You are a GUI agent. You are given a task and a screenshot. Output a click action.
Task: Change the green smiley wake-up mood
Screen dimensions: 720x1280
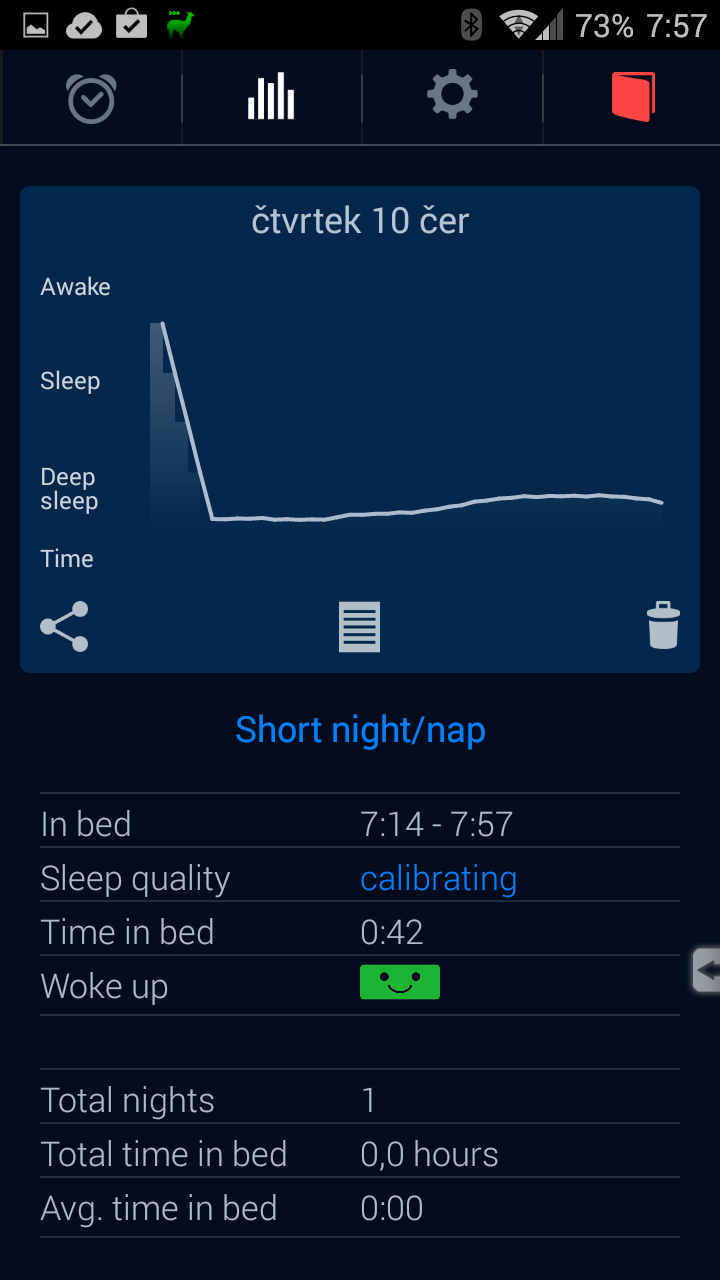(400, 982)
